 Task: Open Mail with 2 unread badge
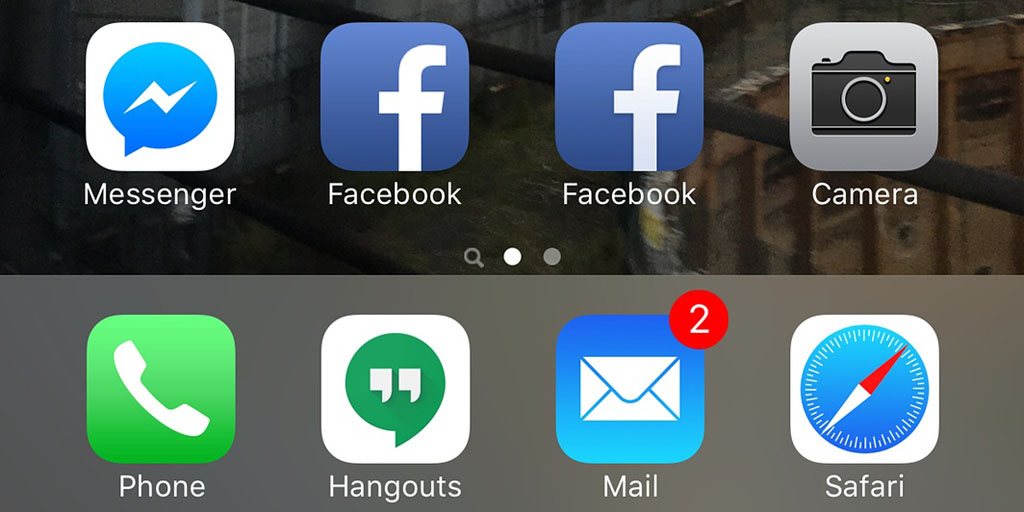[x=629, y=389]
